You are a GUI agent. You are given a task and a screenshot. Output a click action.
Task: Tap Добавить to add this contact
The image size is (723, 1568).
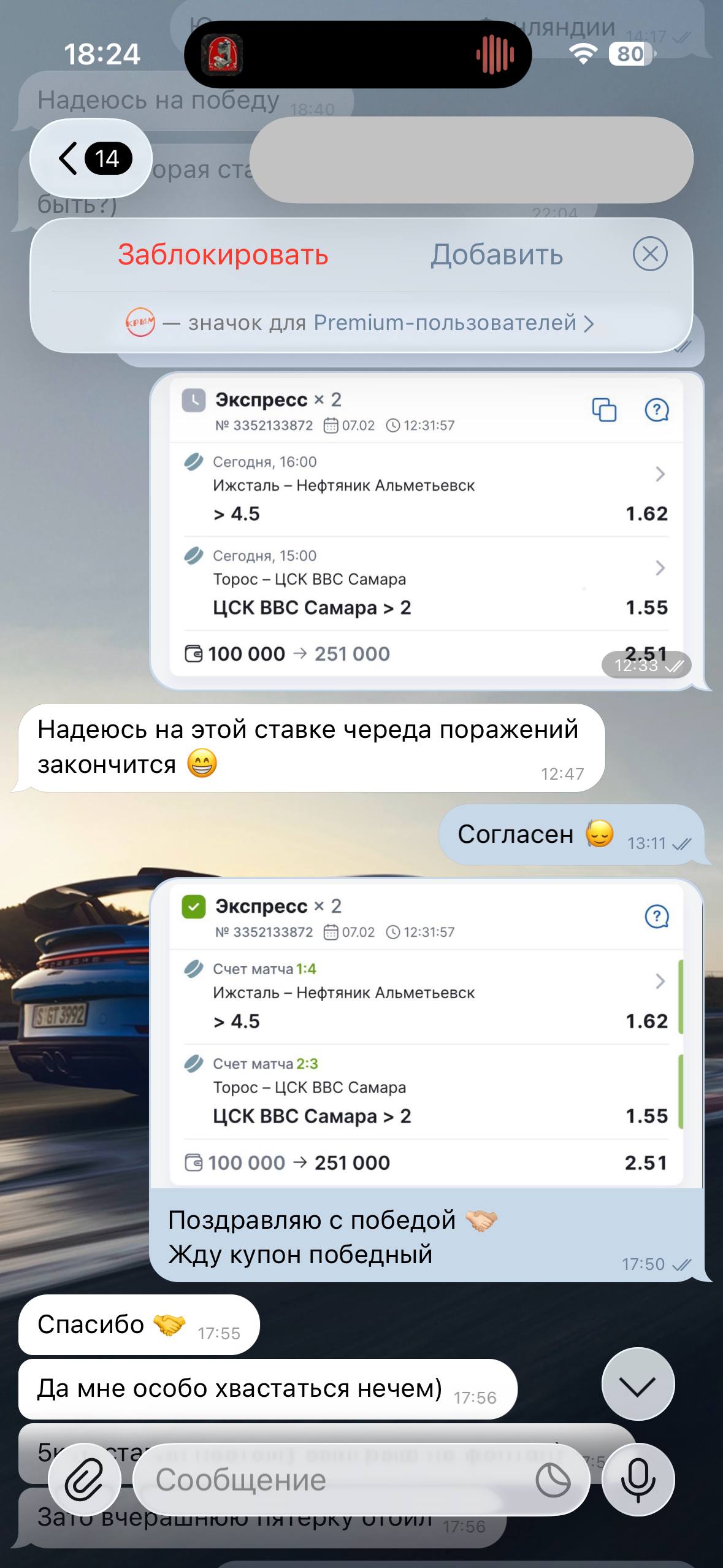click(496, 255)
